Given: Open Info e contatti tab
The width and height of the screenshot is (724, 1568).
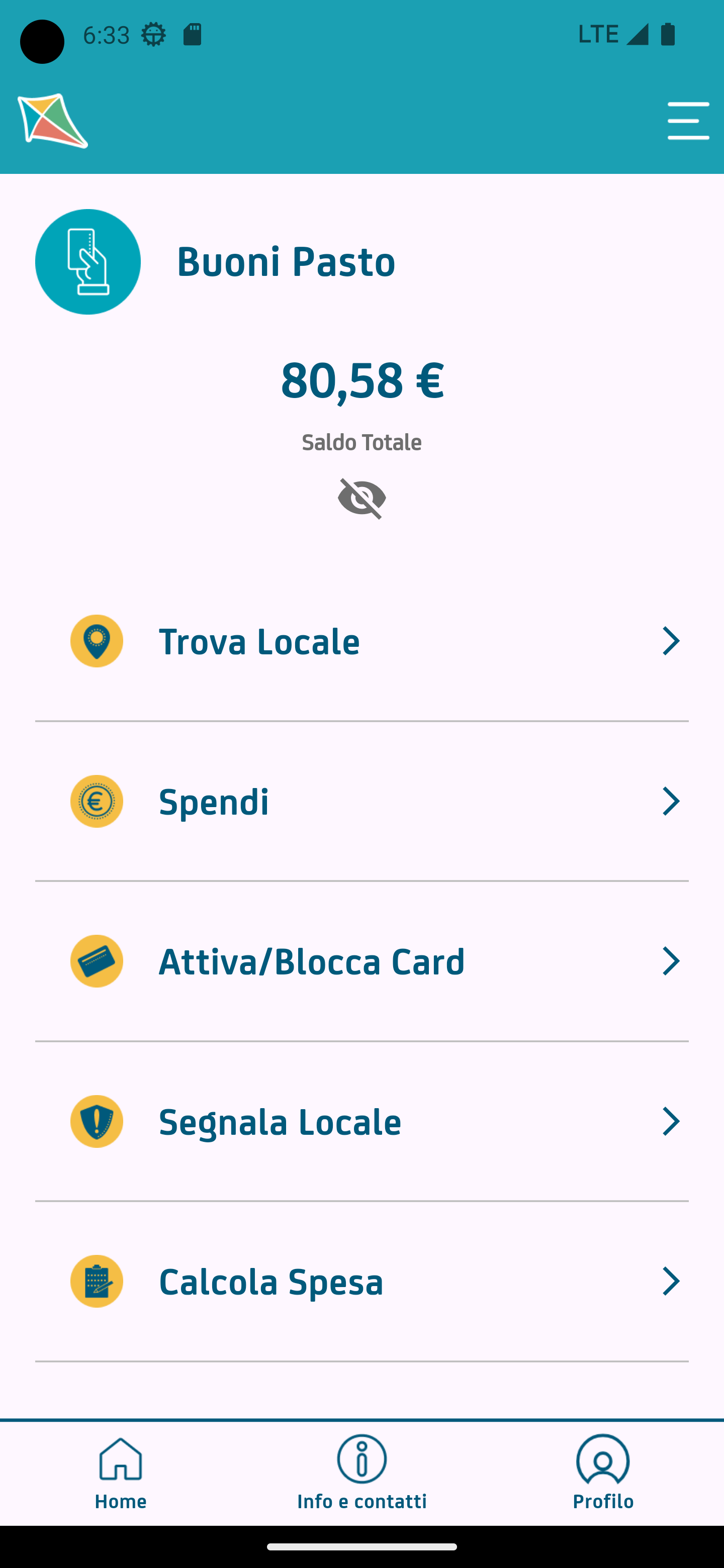Looking at the screenshot, I should click(361, 1473).
